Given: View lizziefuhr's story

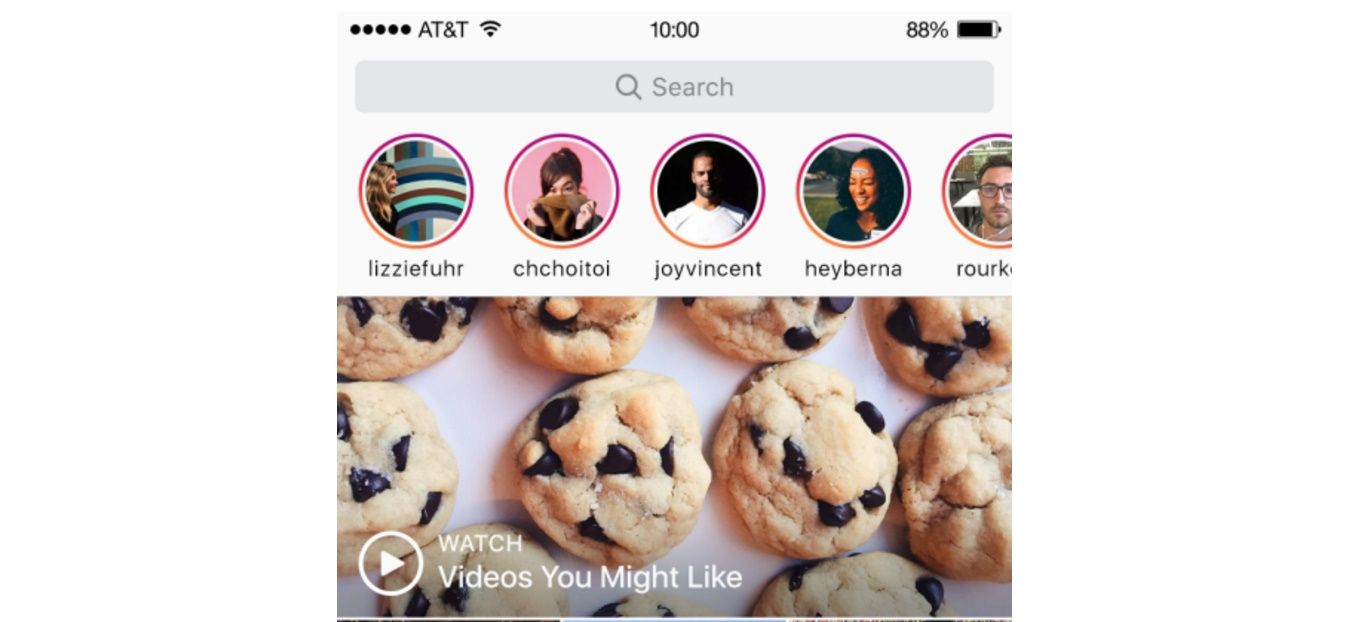Looking at the screenshot, I should pos(416,191).
